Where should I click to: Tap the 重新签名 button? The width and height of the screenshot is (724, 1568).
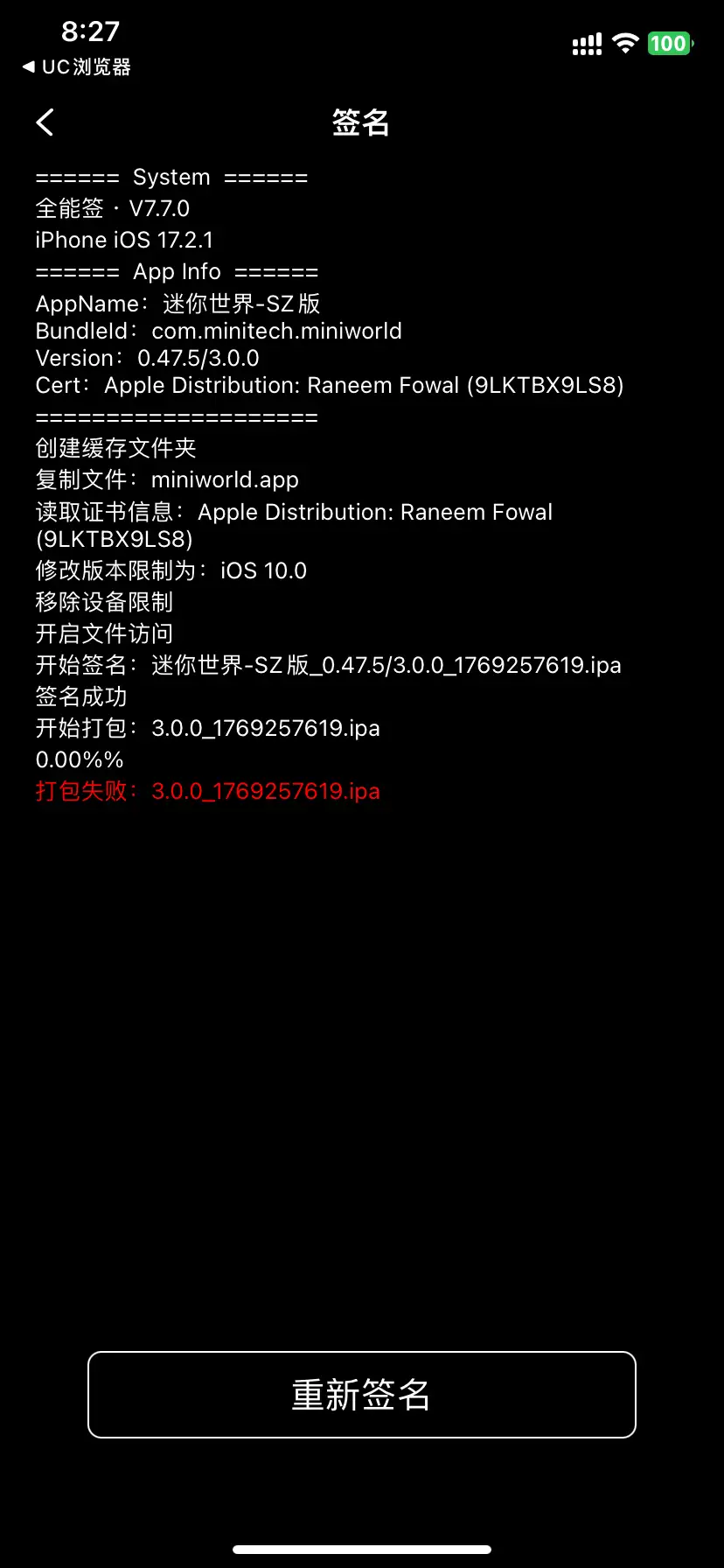[x=361, y=1395]
